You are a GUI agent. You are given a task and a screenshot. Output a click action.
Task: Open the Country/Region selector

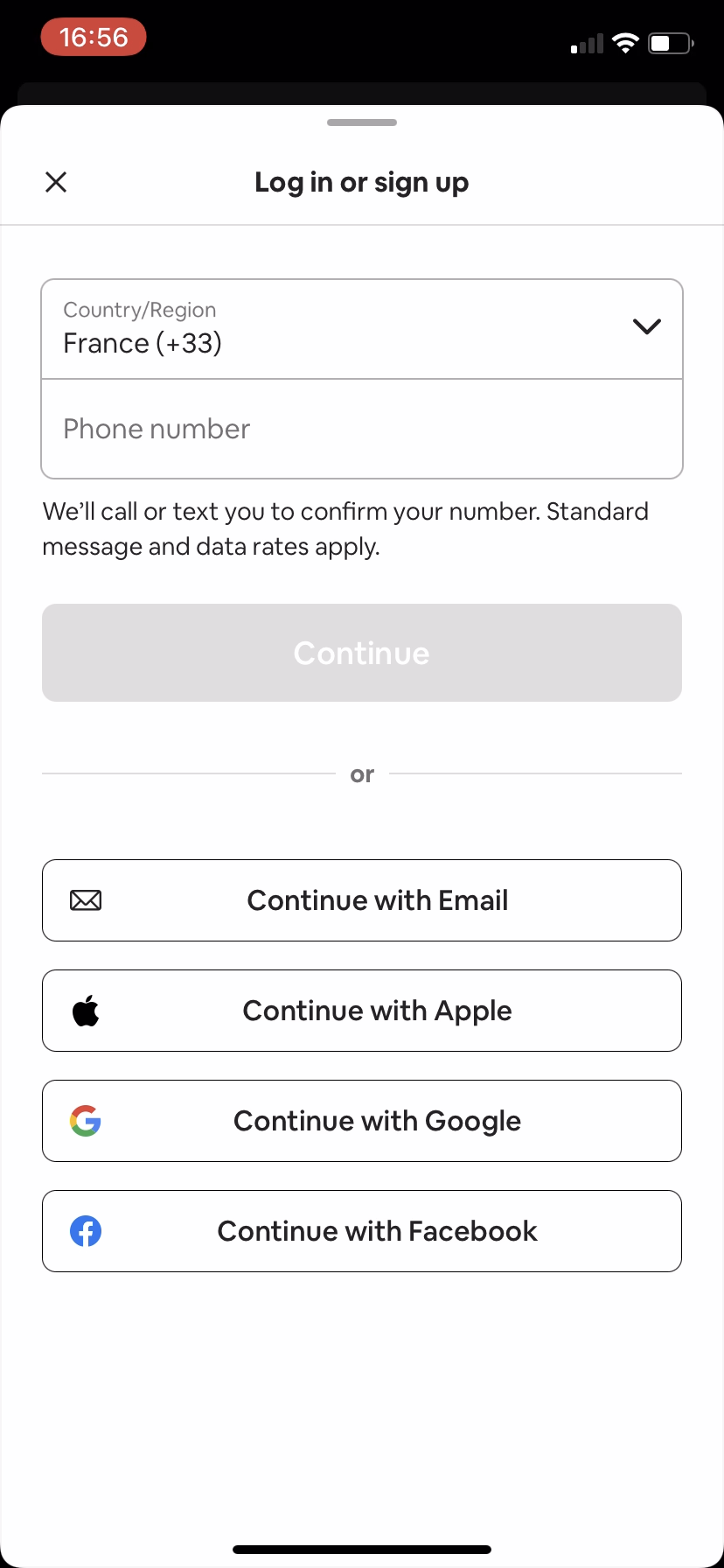tap(362, 329)
